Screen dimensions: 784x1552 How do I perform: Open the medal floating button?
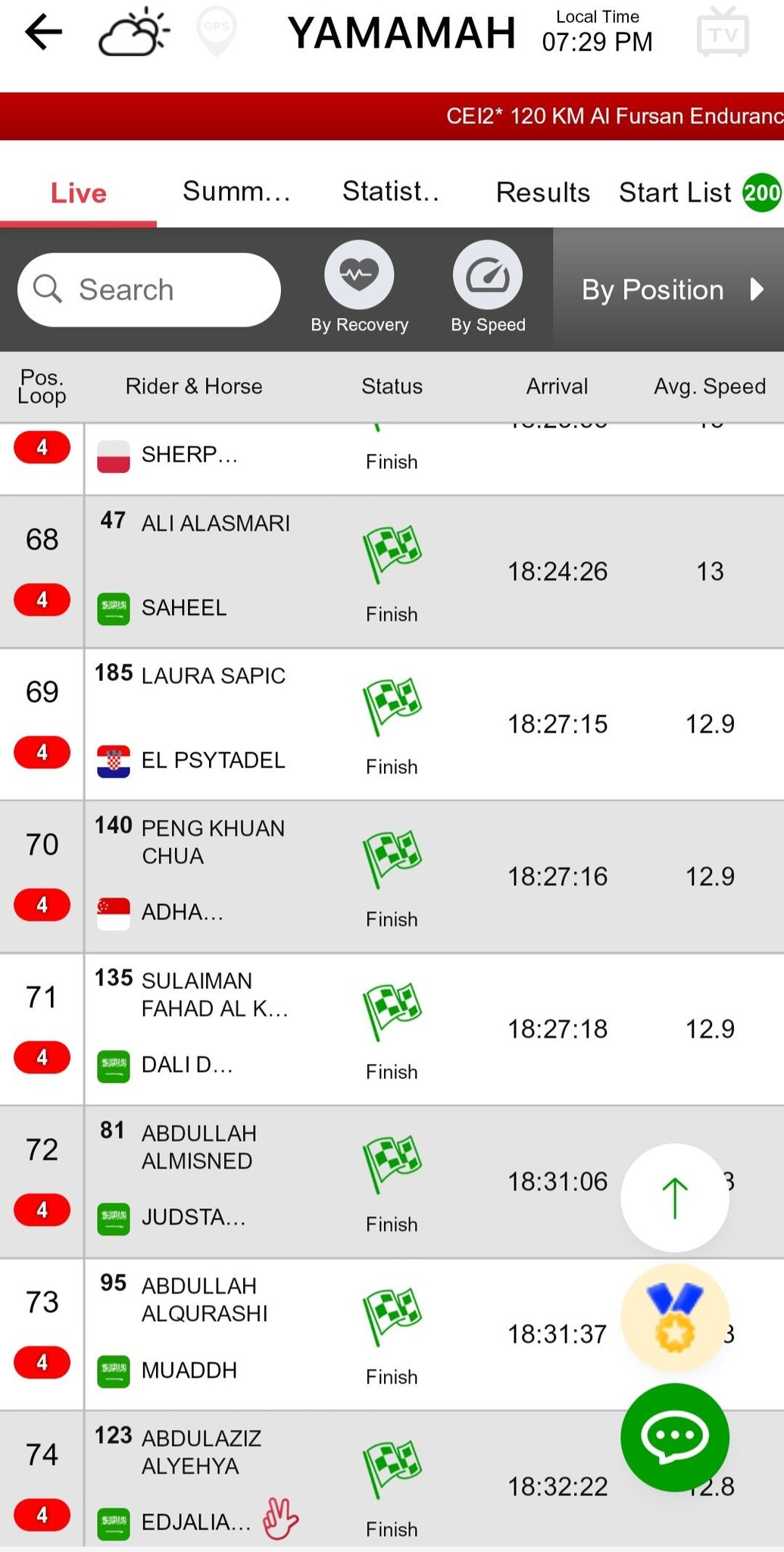[675, 1318]
